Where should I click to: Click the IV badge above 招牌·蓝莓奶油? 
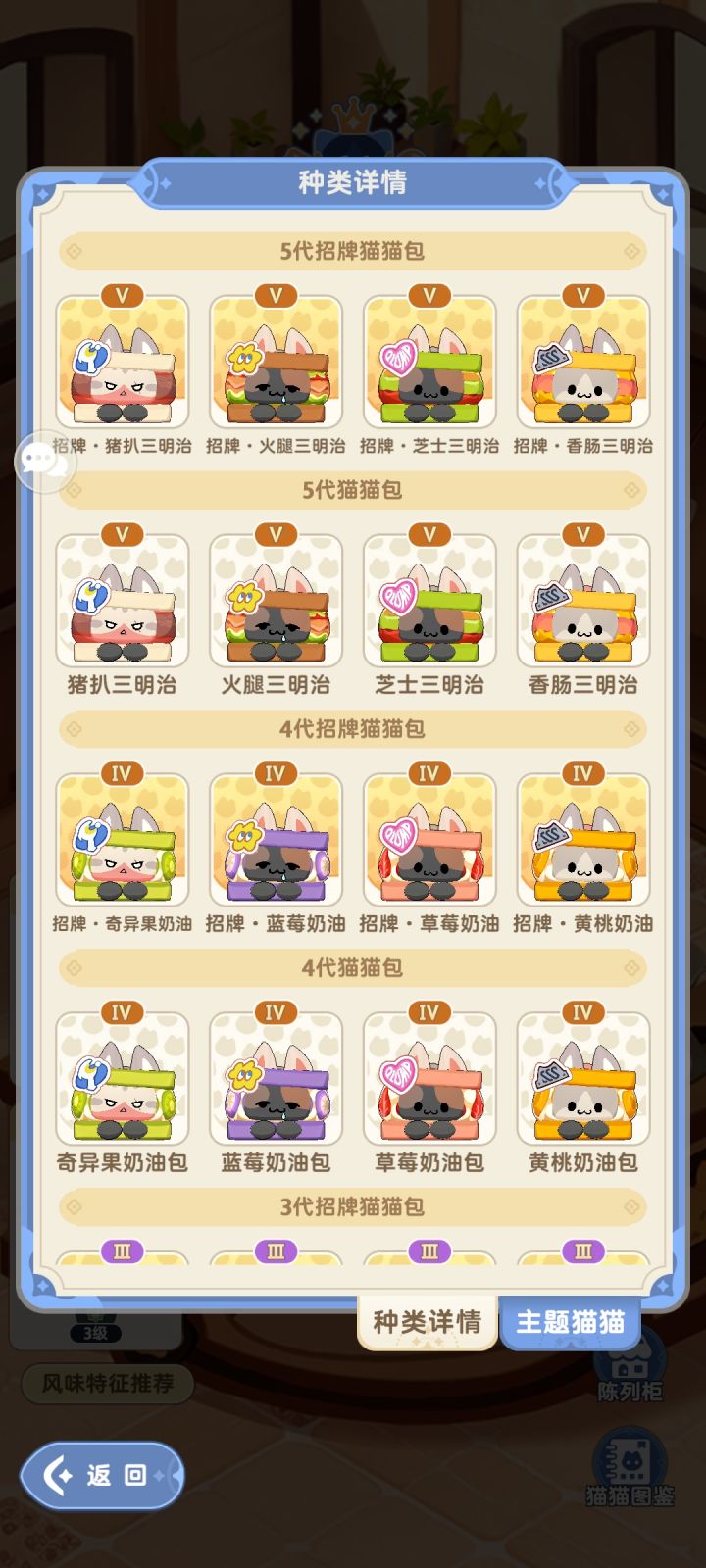click(x=276, y=772)
